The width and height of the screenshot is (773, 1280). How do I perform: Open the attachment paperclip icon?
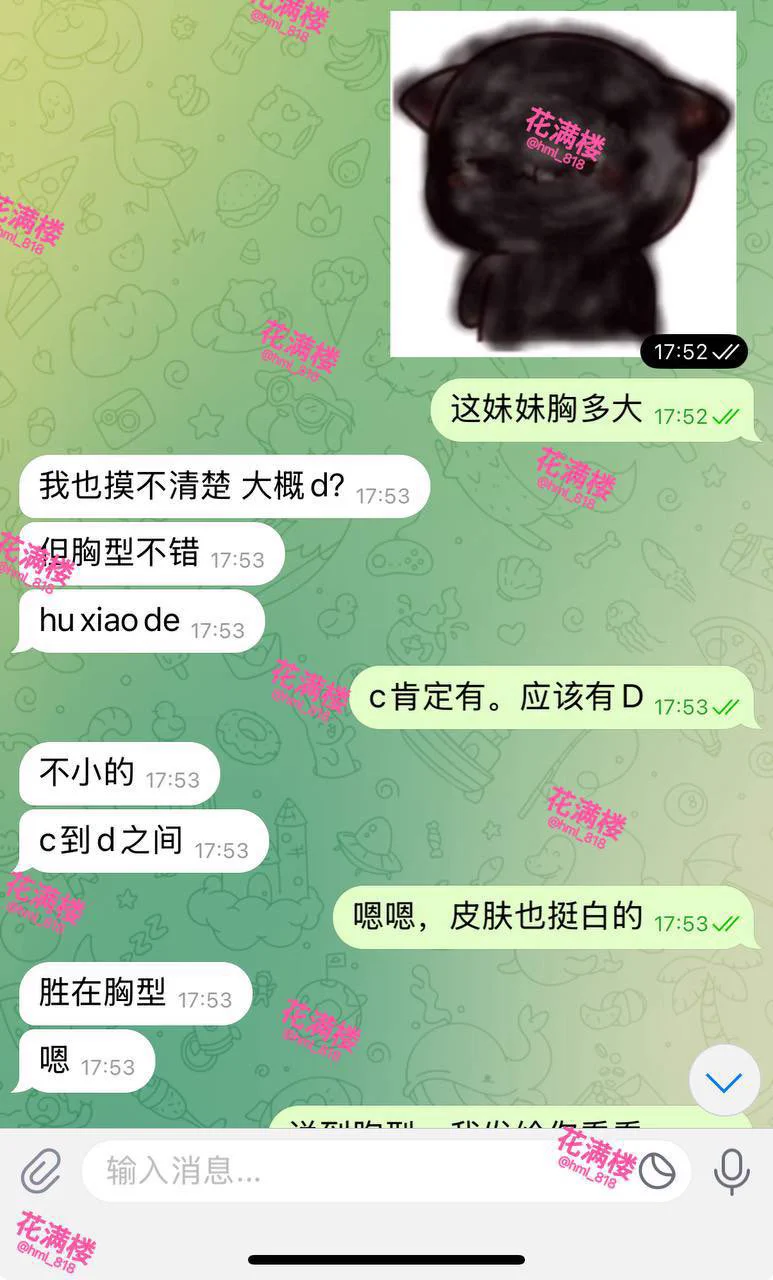[41, 1170]
